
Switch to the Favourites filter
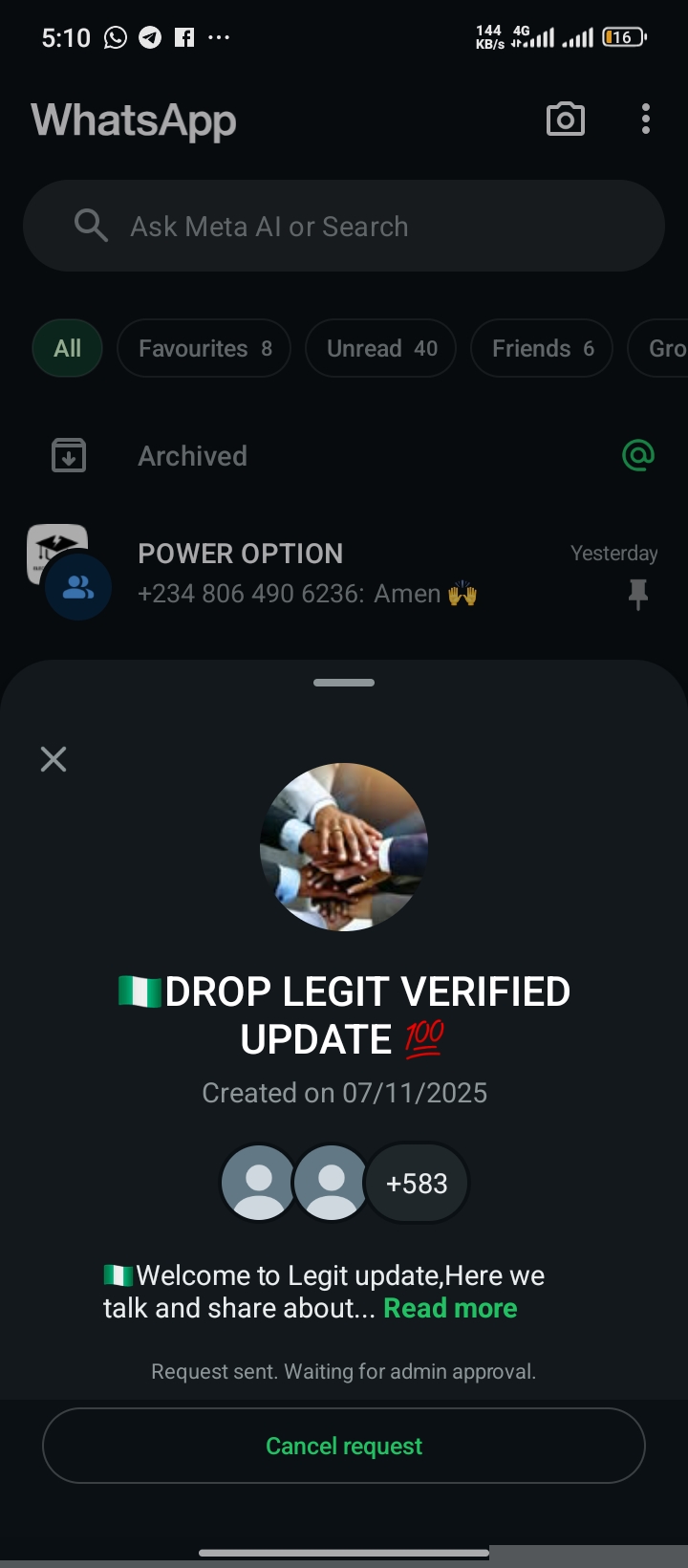[x=204, y=348]
